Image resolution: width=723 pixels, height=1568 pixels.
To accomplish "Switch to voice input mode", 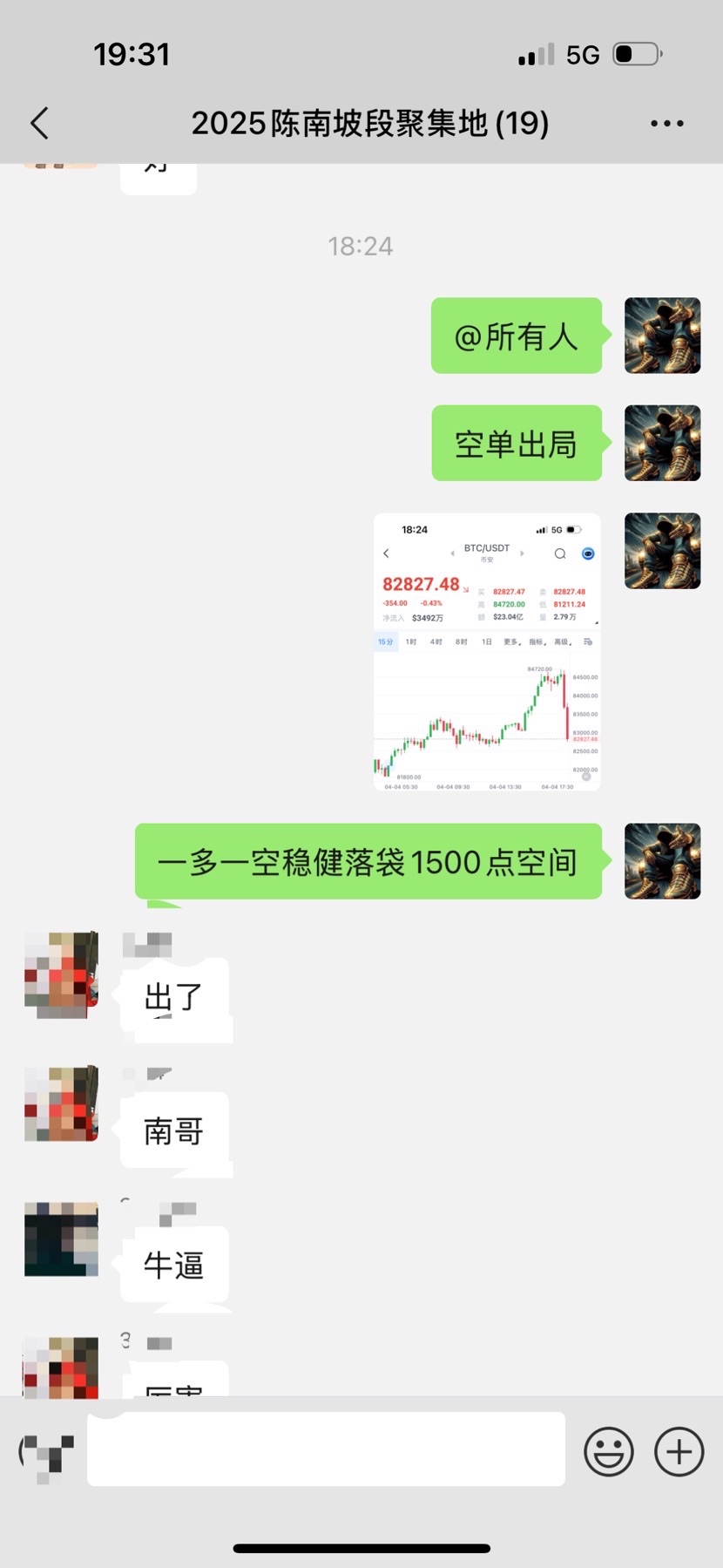I will point(46,1452).
